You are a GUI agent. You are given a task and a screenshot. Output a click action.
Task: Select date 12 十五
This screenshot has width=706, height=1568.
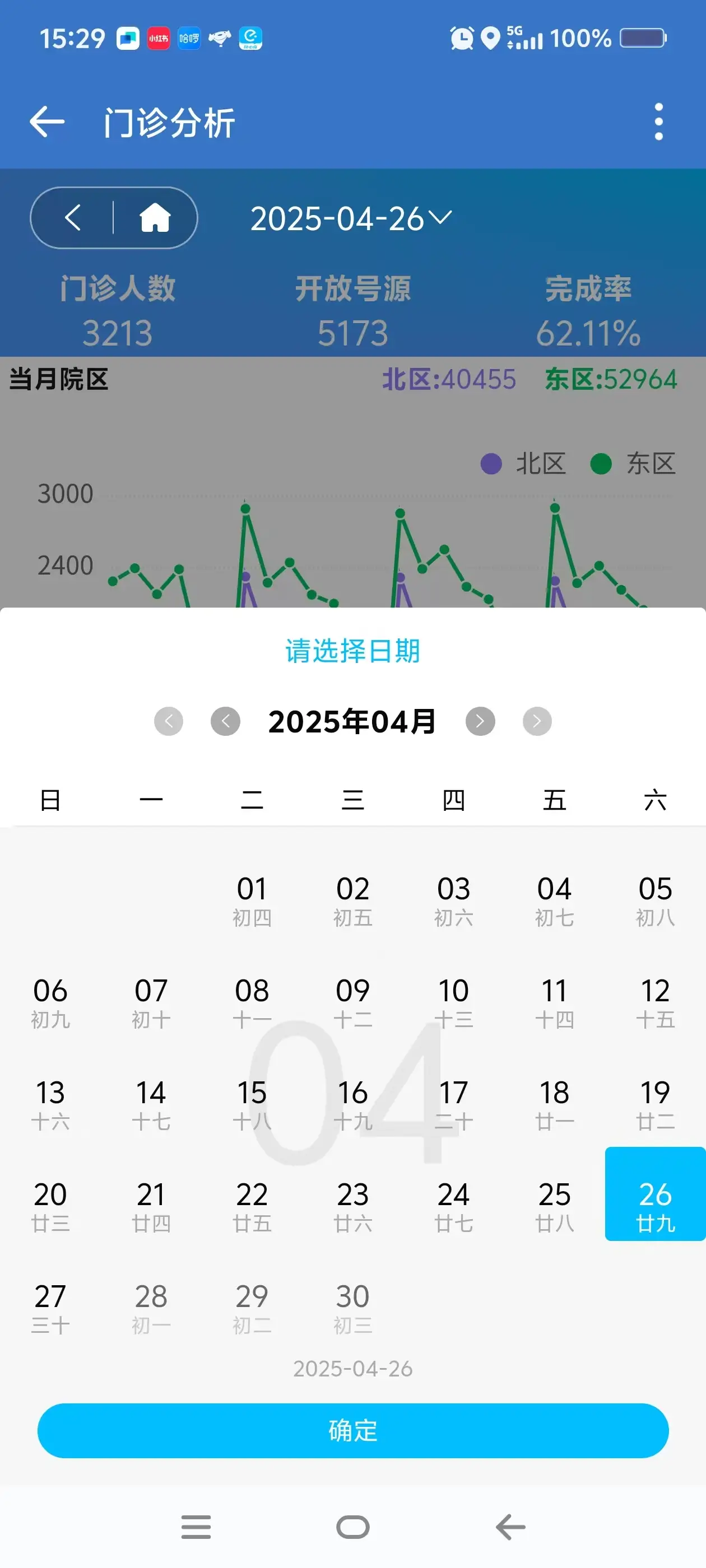coord(655,1001)
